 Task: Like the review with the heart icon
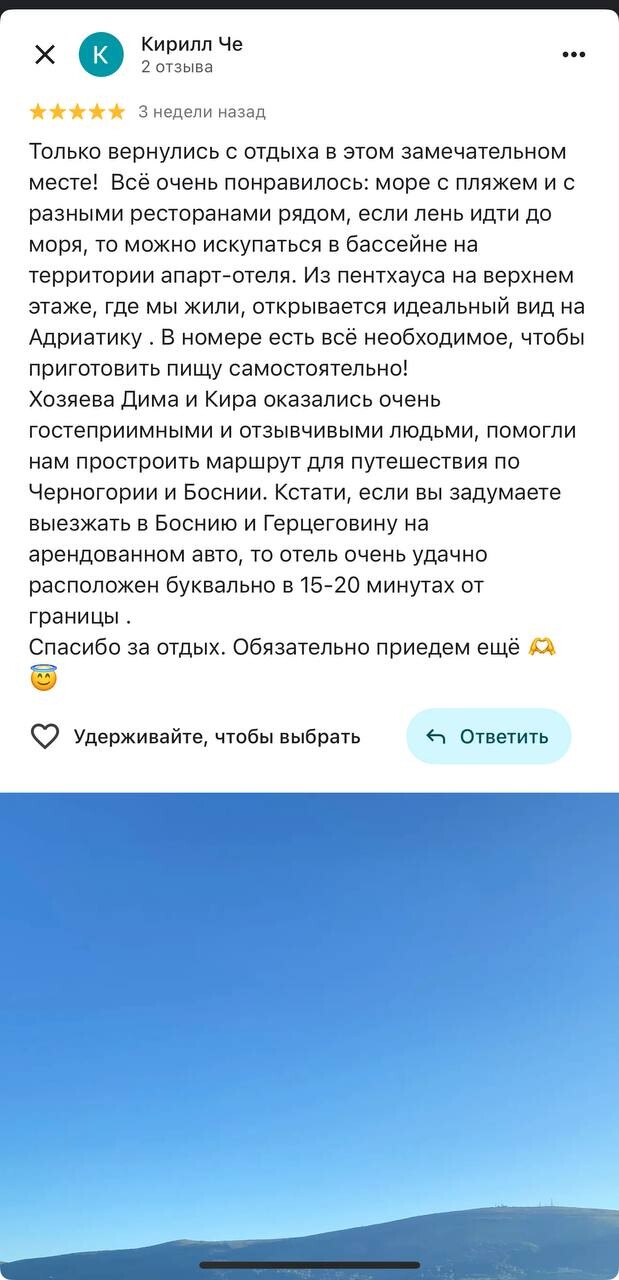point(45,737)
